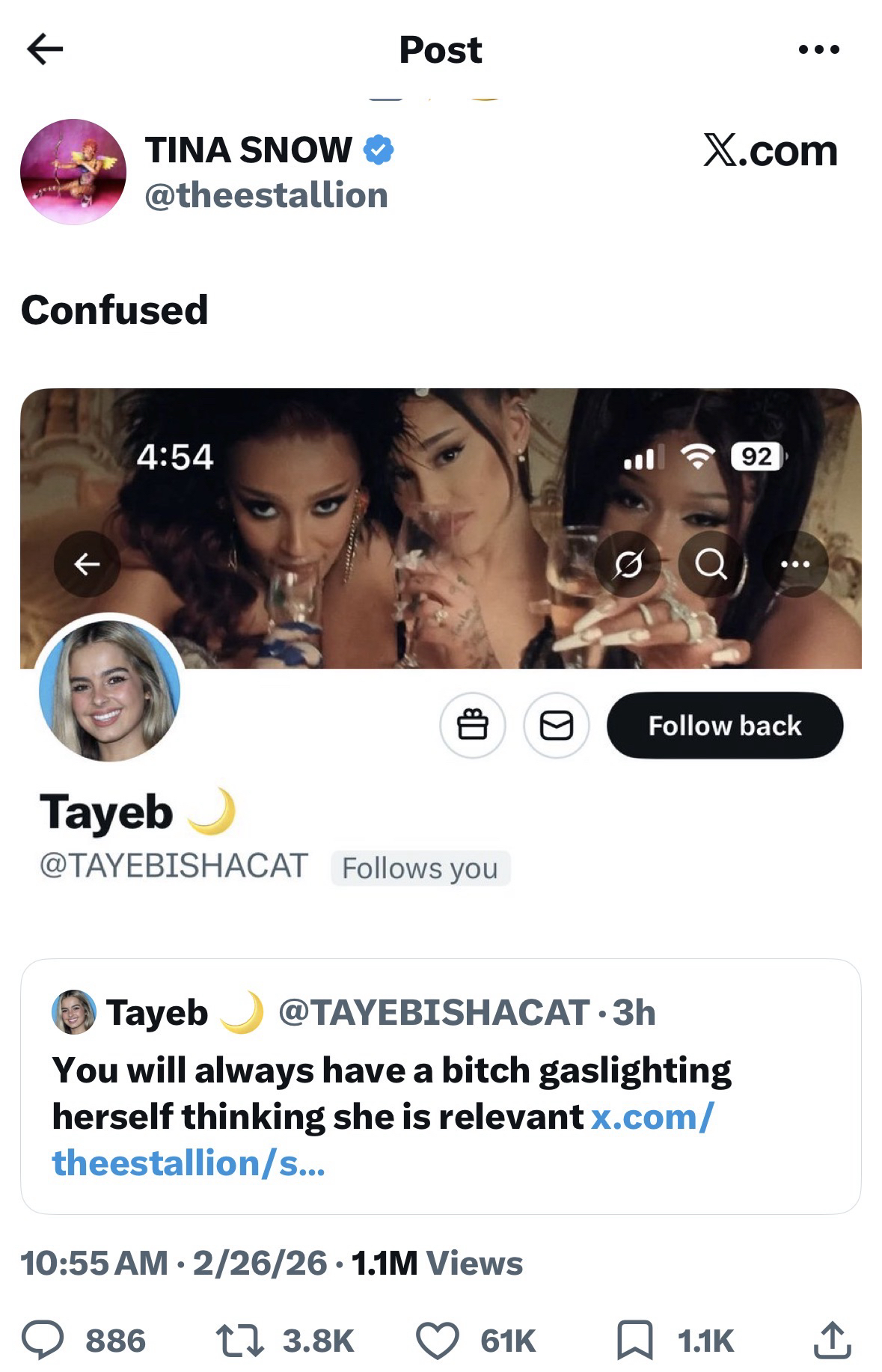The image size is (882, 1372).
Task: Go back using the top-left arrow
Action: click(45, 49)
